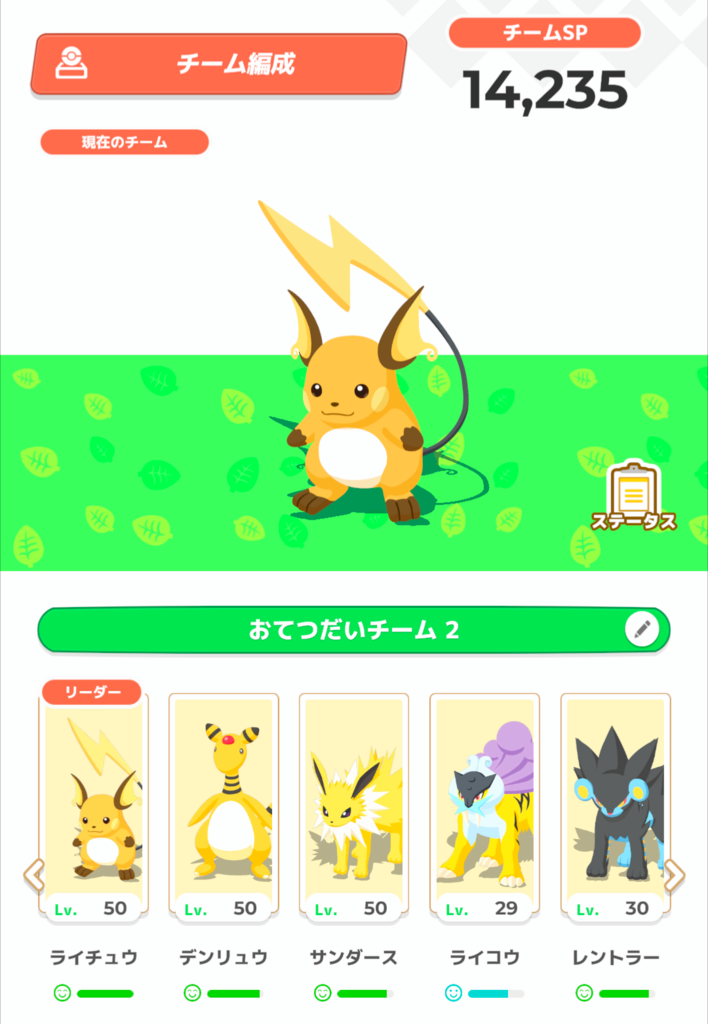Select the サンダース card

coord(354,805)
